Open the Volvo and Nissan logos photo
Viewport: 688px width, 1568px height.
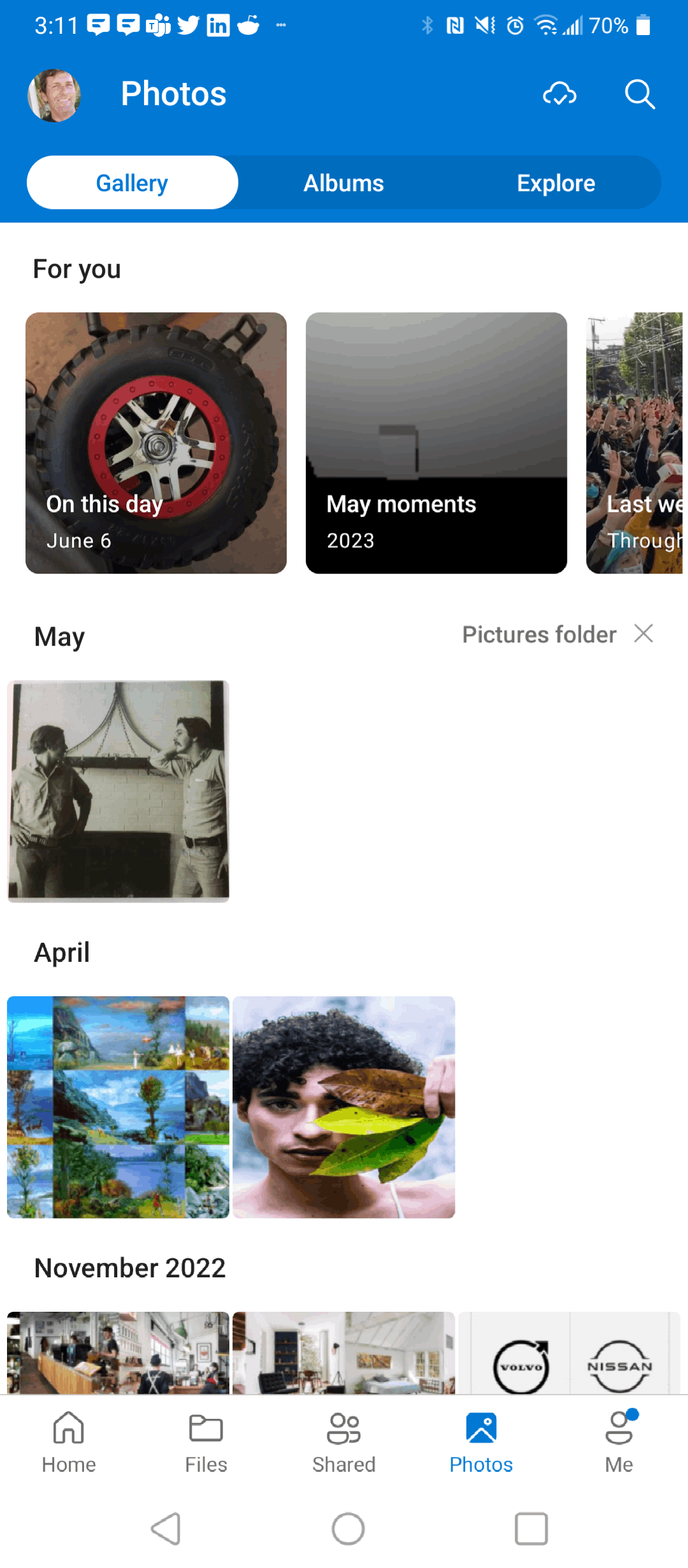(570, 1353)
